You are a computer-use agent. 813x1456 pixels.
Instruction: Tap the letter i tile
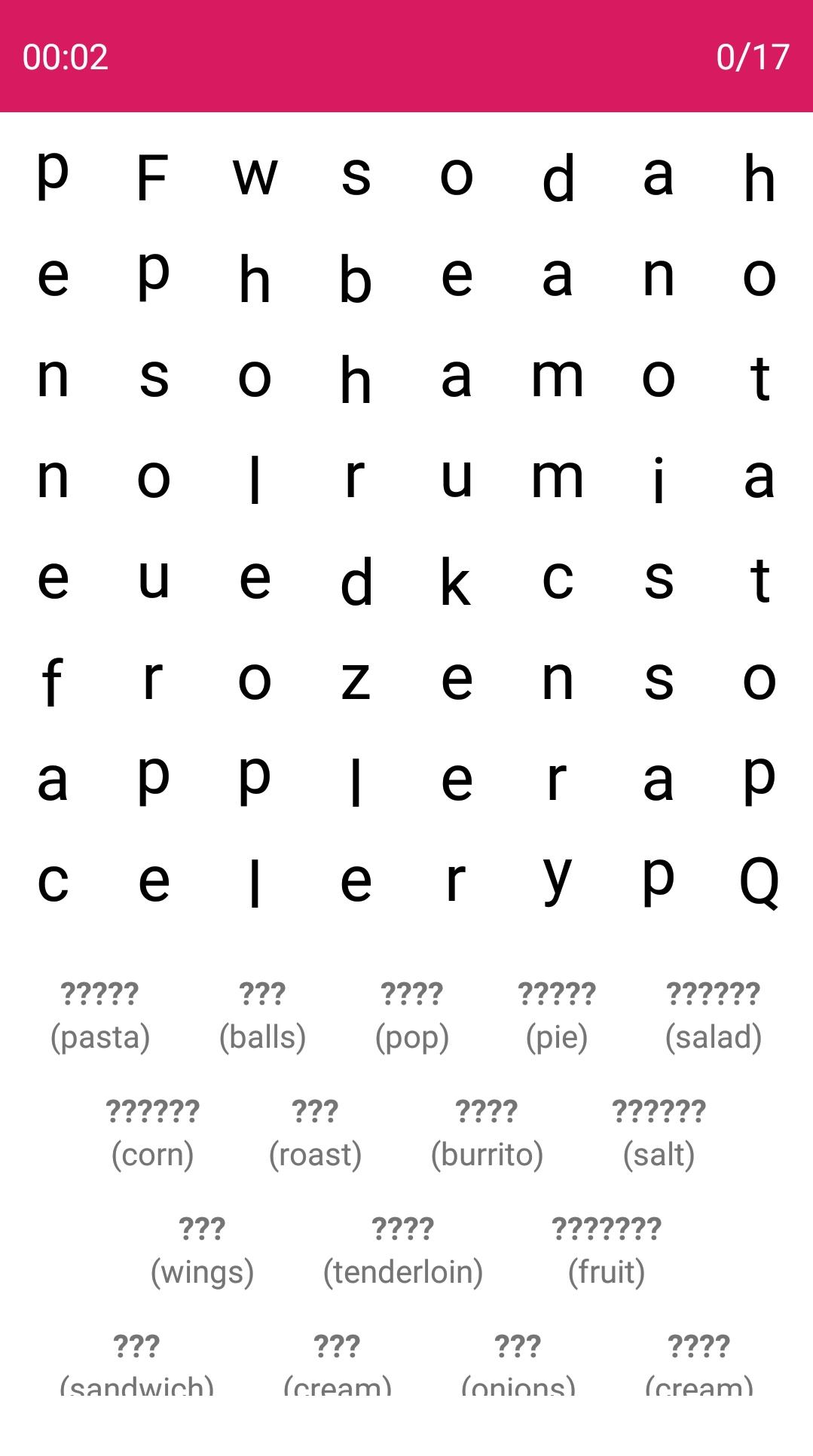[x=658, y=478]
